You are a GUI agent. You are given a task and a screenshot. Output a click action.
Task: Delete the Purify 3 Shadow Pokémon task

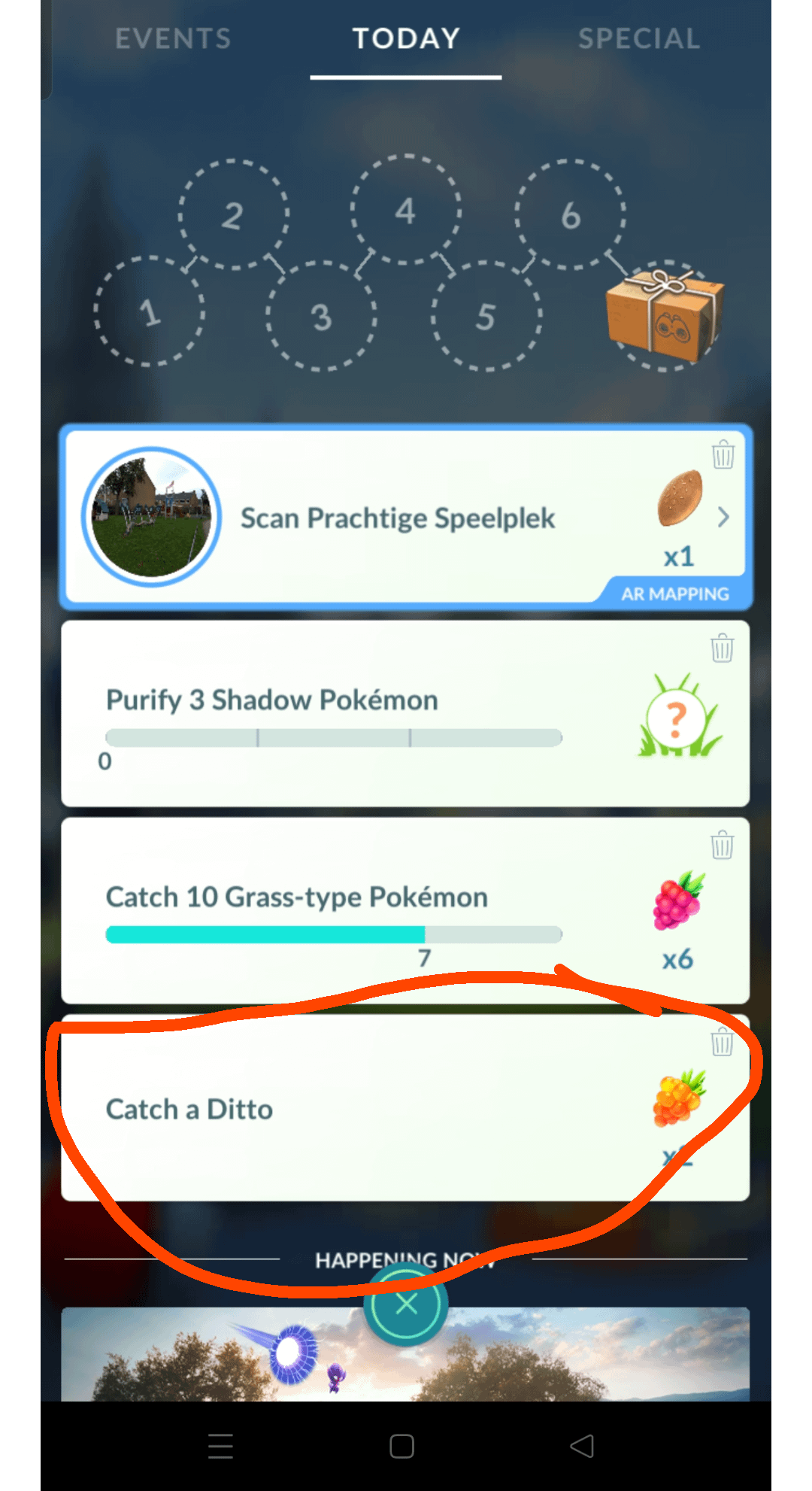click(x=722, y=648)
